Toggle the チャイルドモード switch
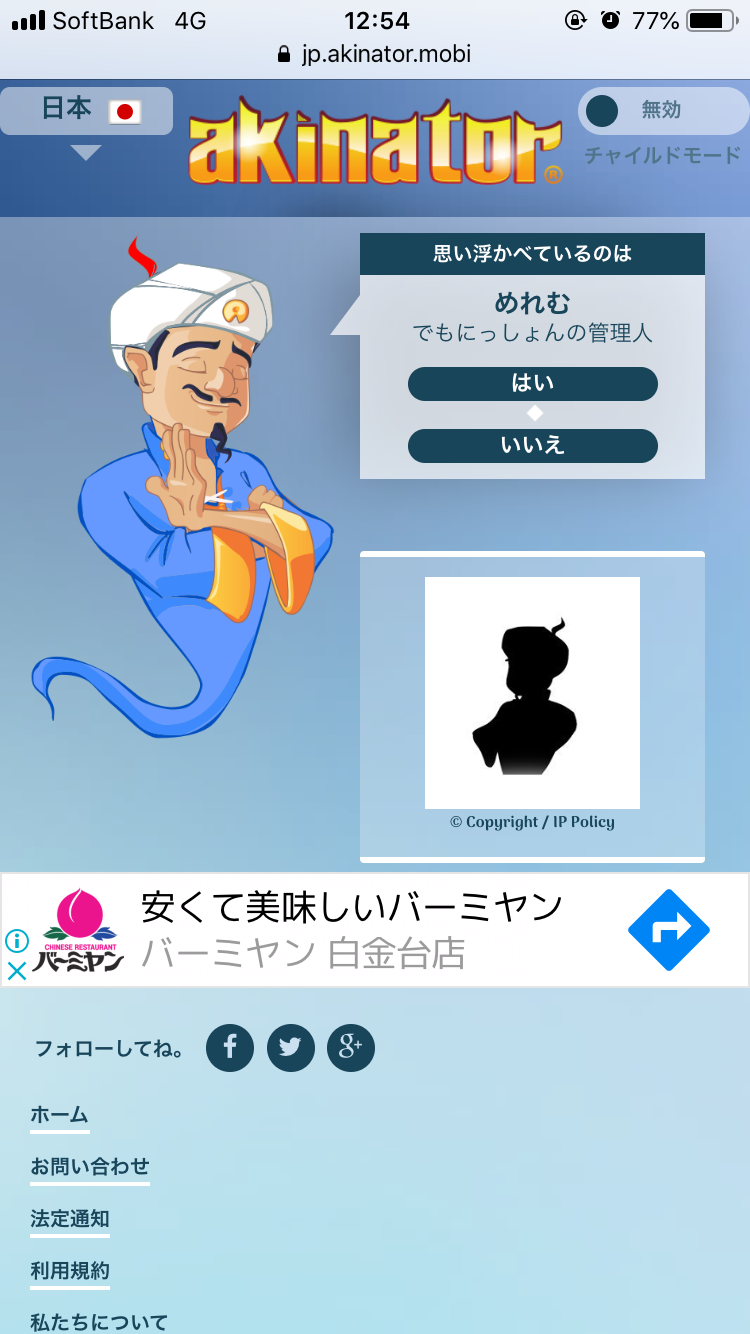Screen dimensions: 750x1334 [x=662, y=111]
